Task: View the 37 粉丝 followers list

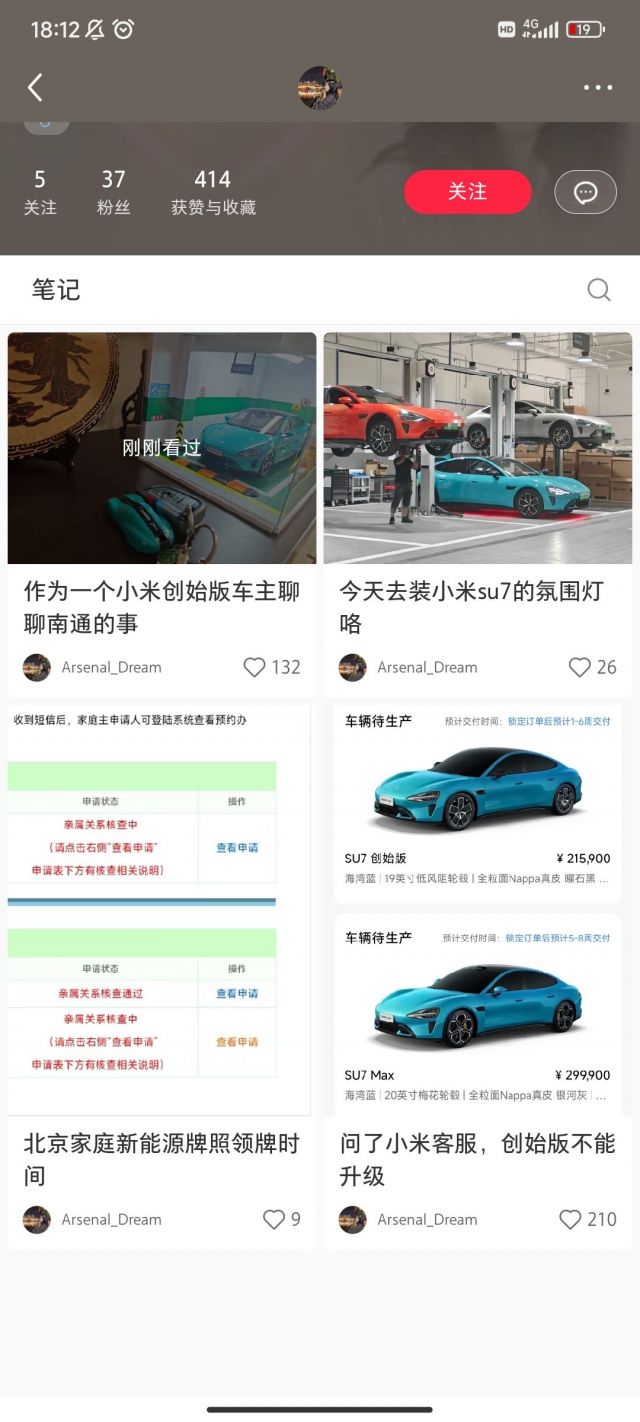Action: [x=113, y=192]
